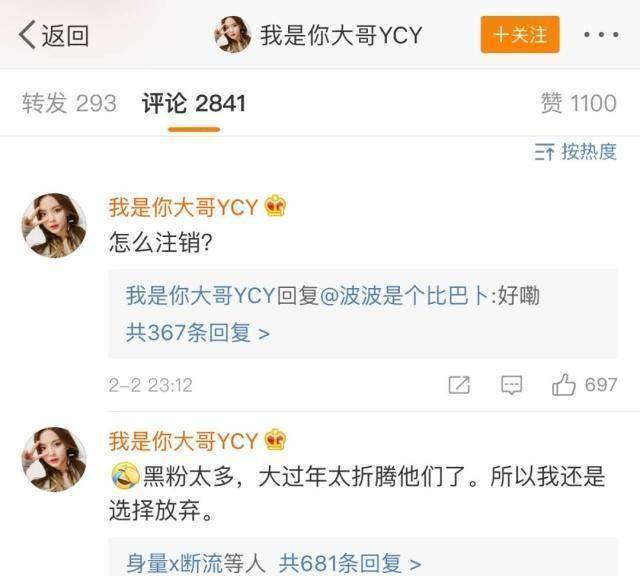The height and width of the screenshot is (576, 640).
Task: Switch to 转发 293 tab
Action: [x=69, y=103]
